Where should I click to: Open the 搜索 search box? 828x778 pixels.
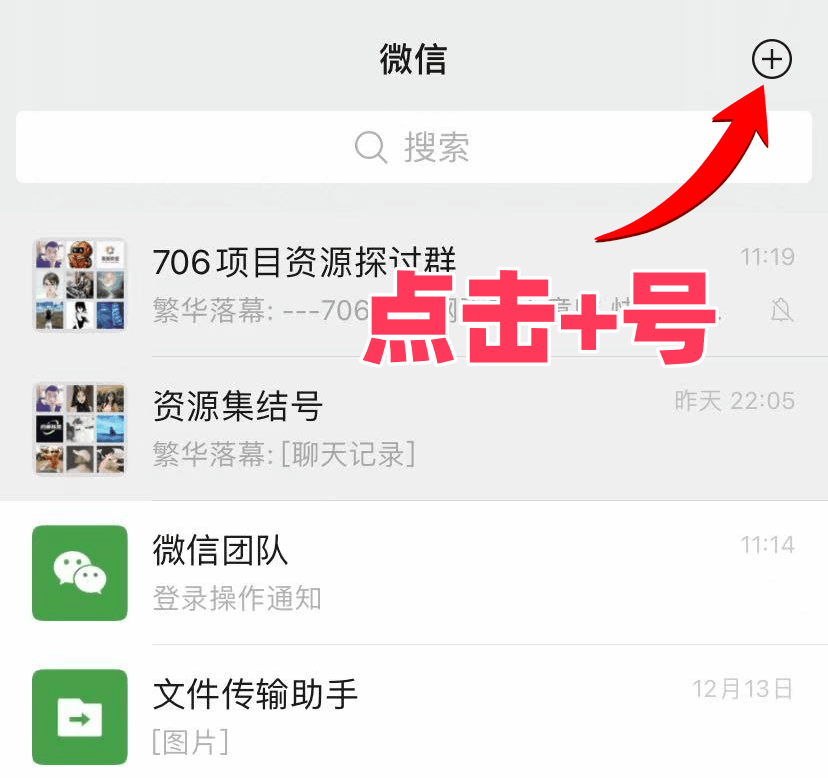[x=413, y=147]
